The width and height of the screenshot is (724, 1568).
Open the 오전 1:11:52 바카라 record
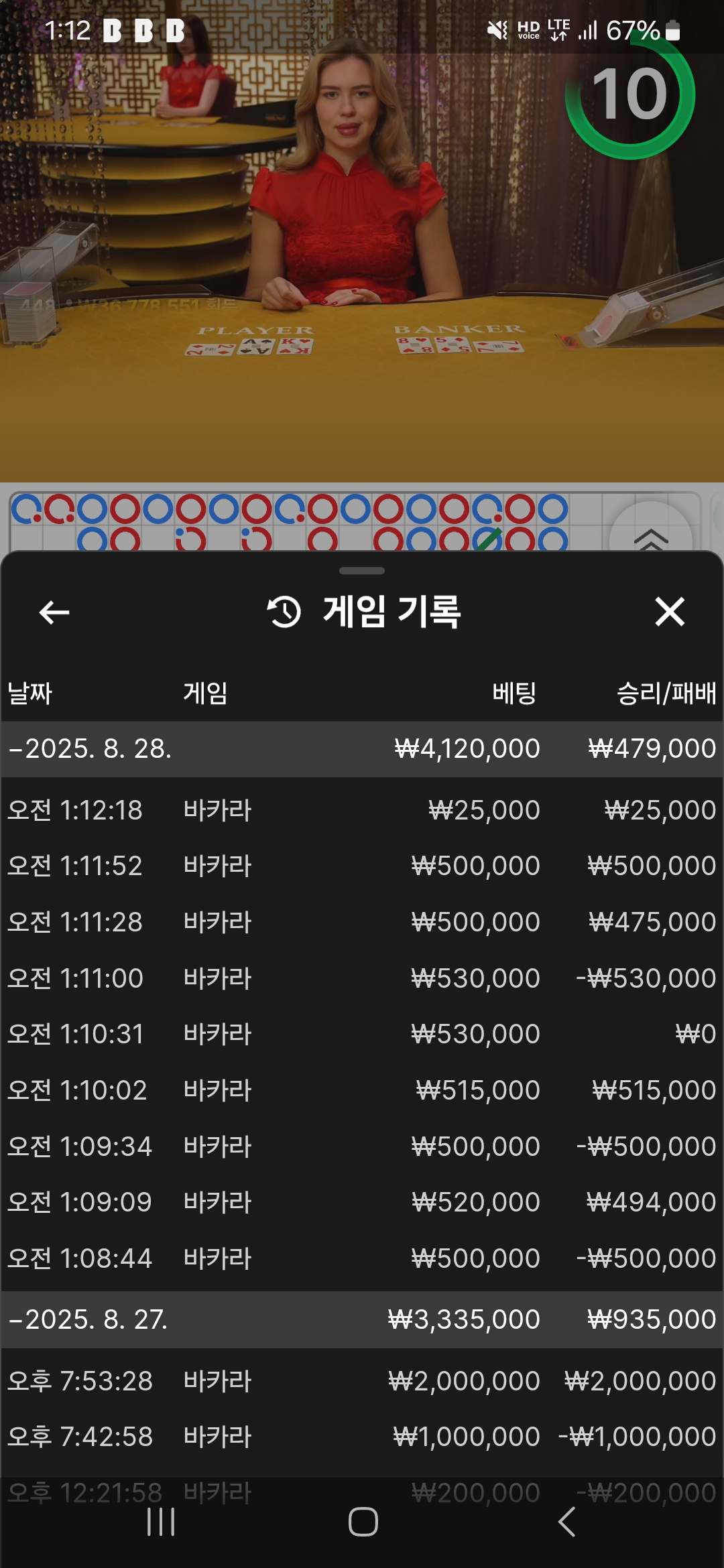(362, 866)
